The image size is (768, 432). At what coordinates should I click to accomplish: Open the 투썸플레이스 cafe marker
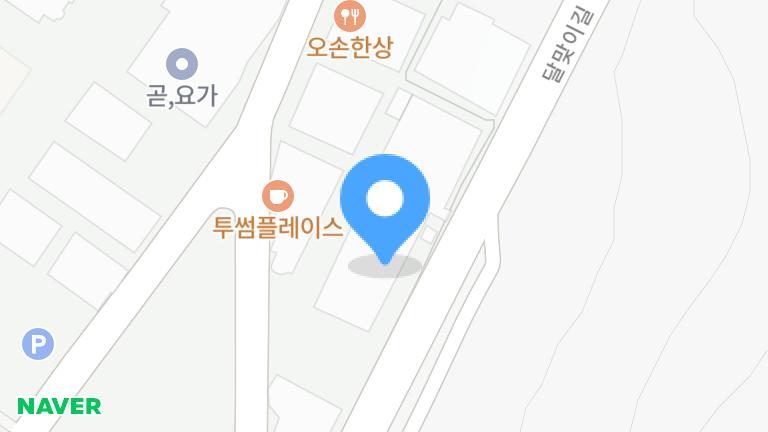point(277,195)
